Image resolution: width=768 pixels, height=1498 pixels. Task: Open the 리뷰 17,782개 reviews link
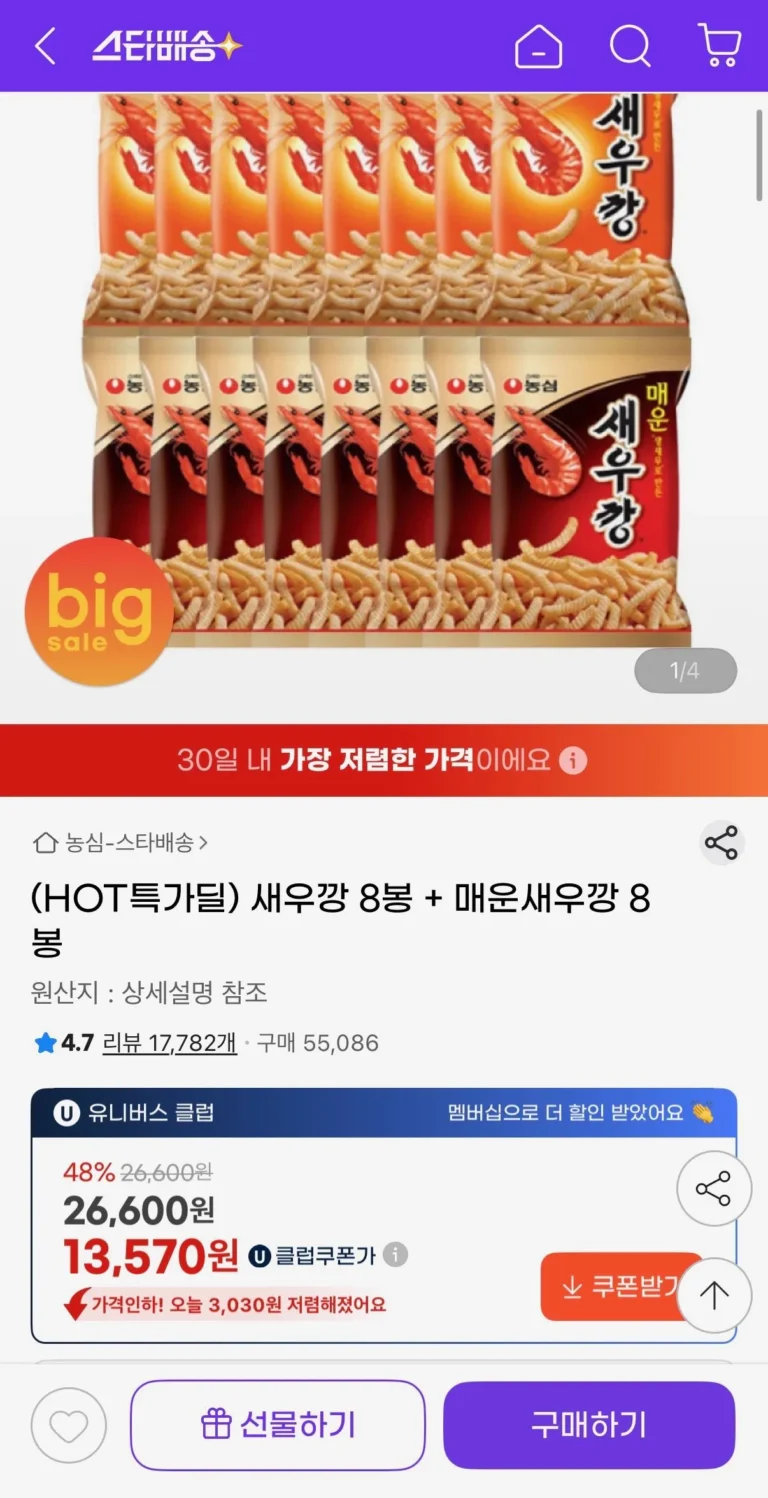(169, 1043)
